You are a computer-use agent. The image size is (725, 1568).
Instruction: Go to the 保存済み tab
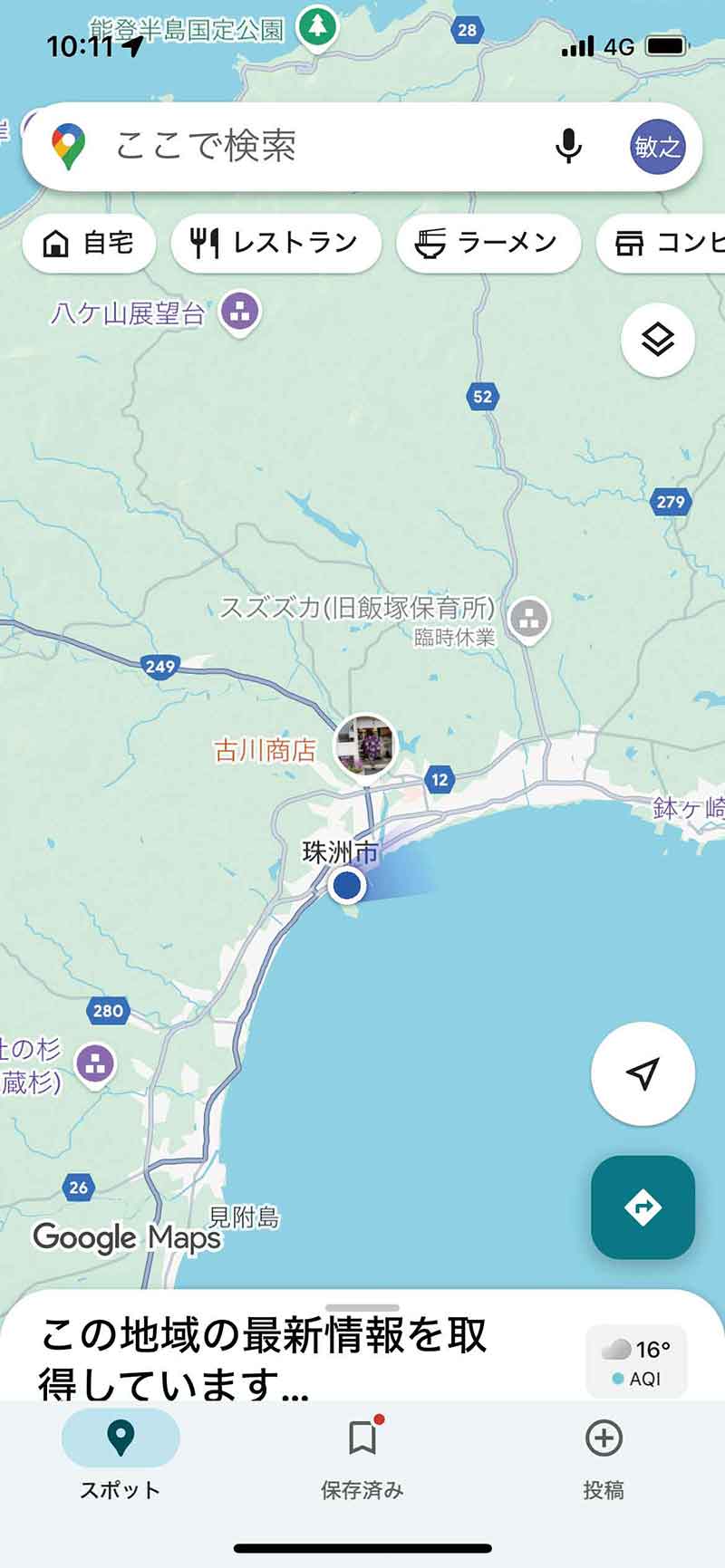point(362,1454)
